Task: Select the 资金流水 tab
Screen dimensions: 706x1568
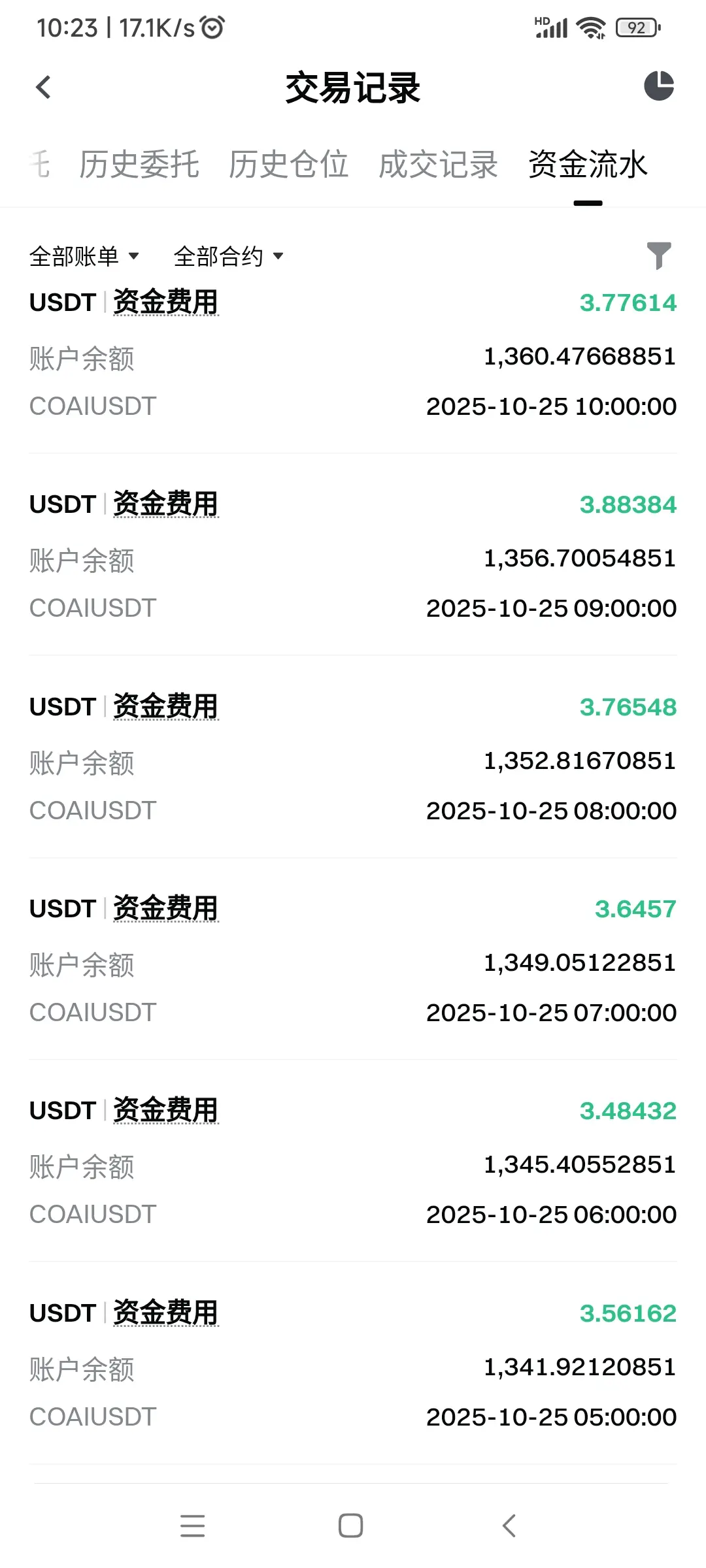Action: pyautogui.click(x=588, y=164)
